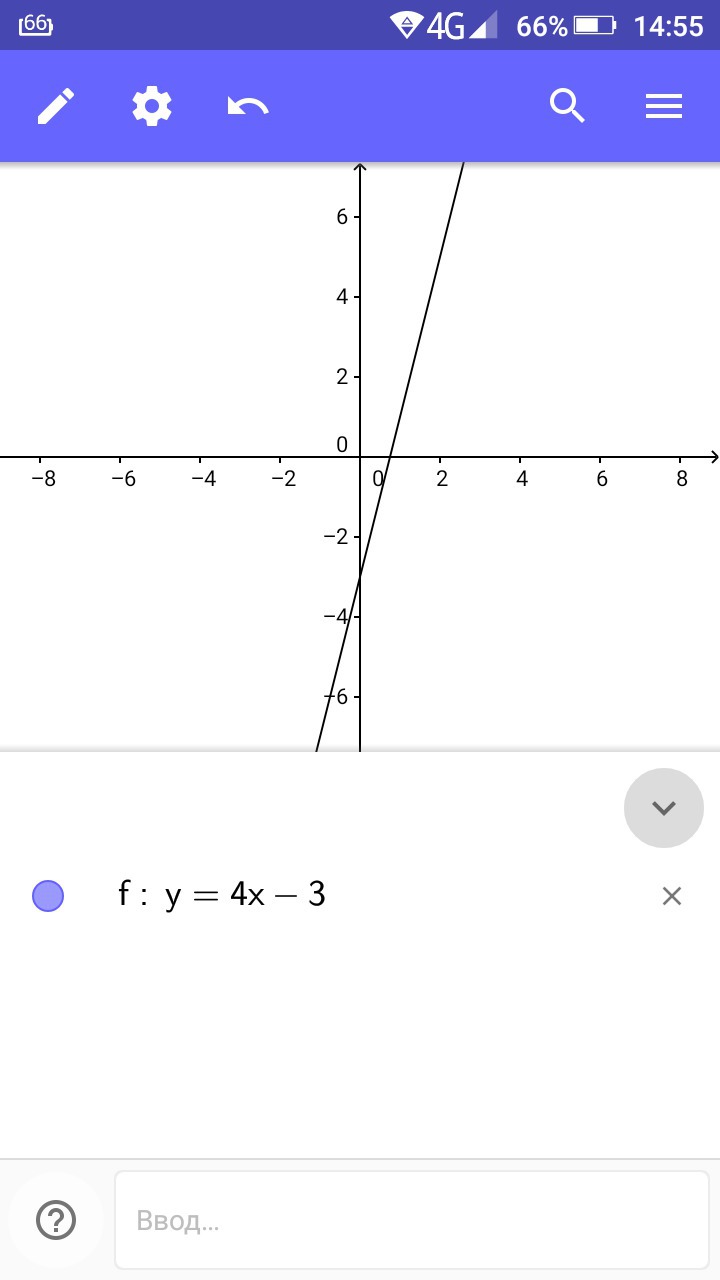The width and height of the screenshot is (720, 1280).
Task: Delete function f with the X button
Action: pos(672,896)
